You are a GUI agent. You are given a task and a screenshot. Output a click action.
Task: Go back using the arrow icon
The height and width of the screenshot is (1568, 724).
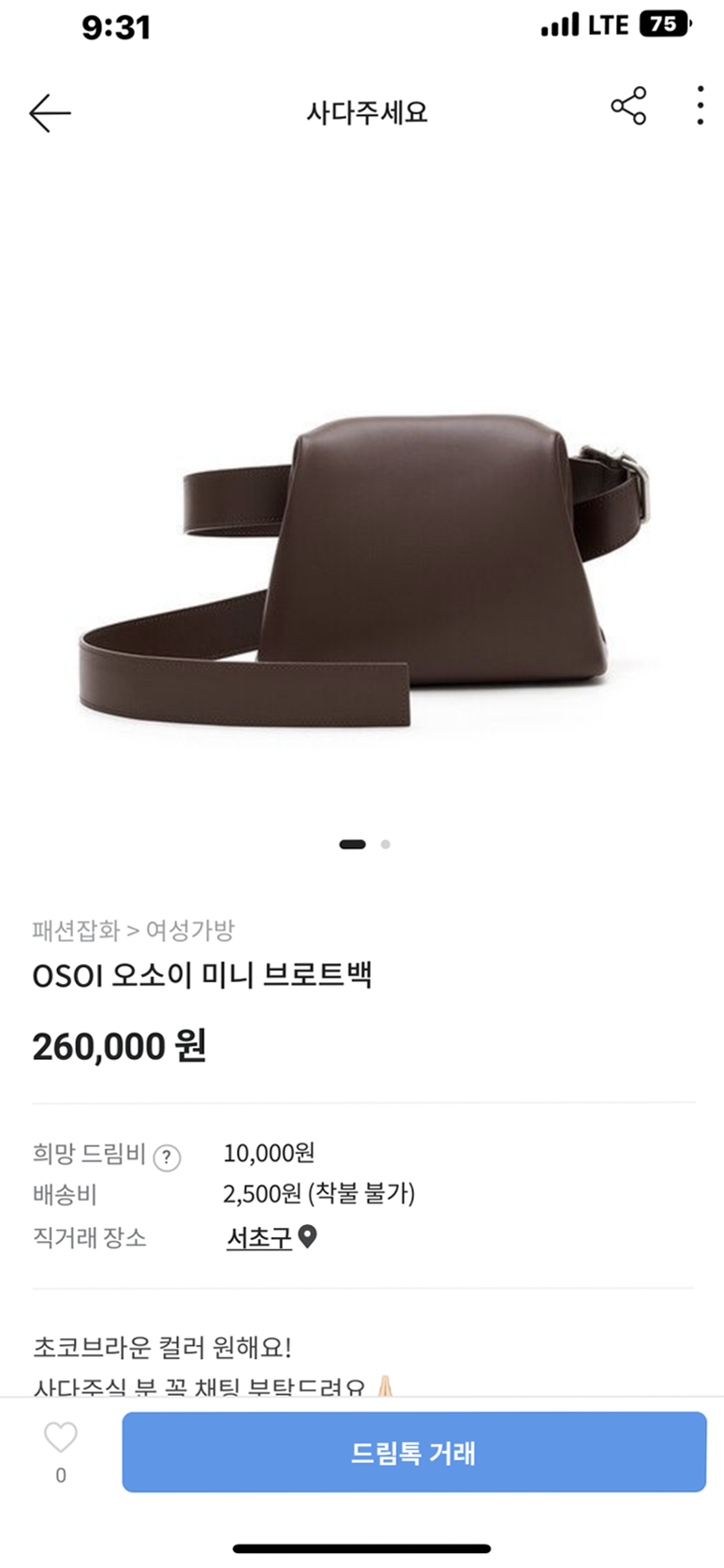(50, 113)
